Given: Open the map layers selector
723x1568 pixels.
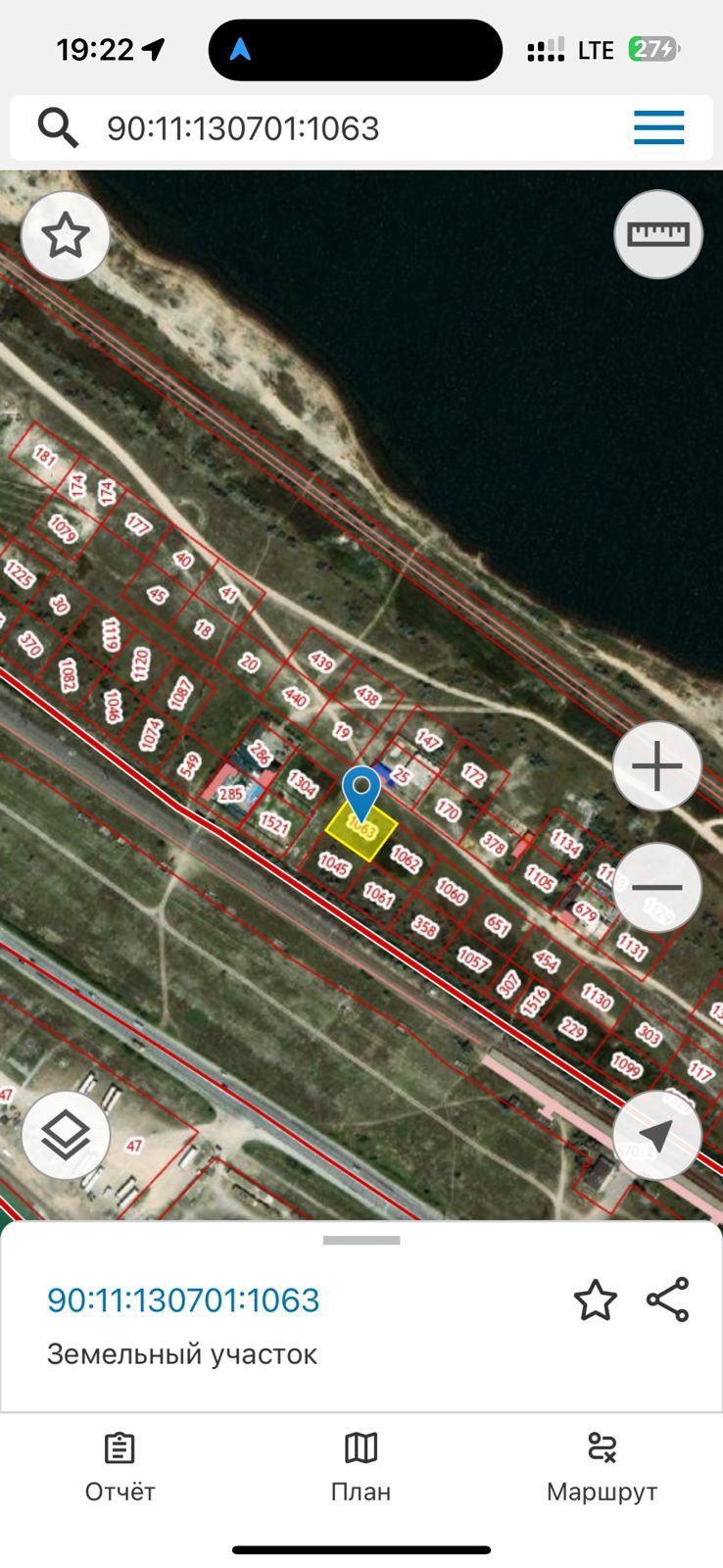Looking at the screenshot, I should click(x=66, y=1136).
